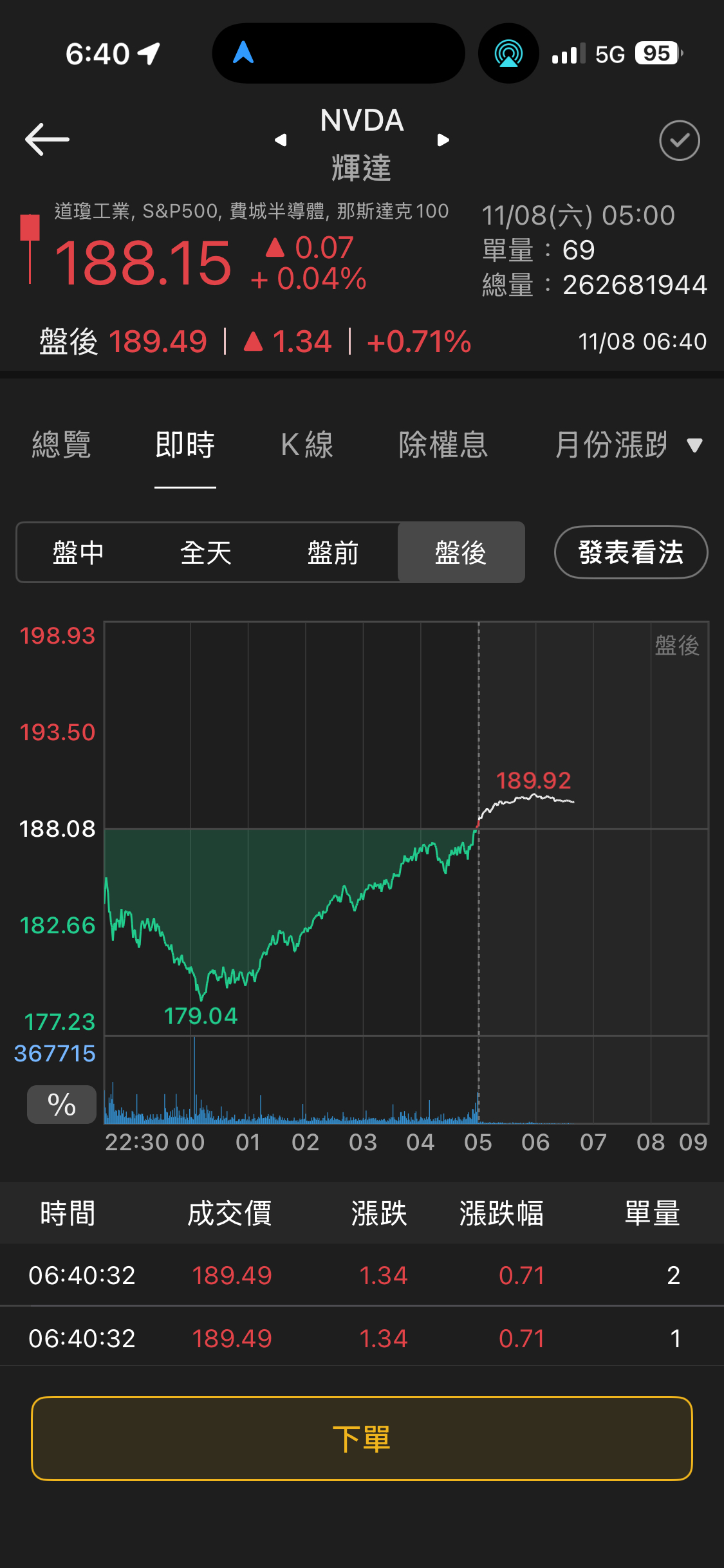This screenshot has height=1568, width=724.
Task: Tap the 發表看法 button
Action: [x=631, y=553]
